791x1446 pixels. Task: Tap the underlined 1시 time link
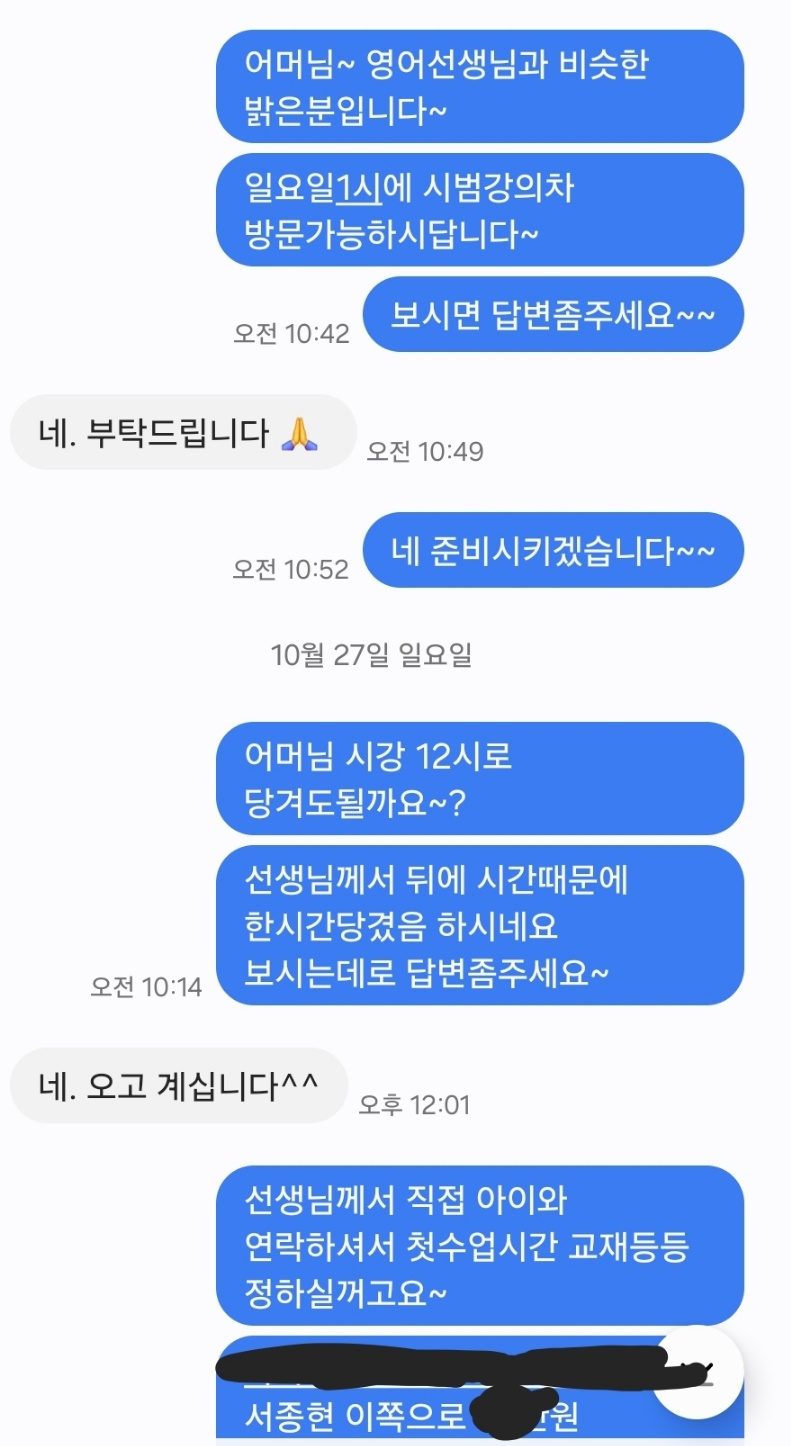click(x=360, y=187)
